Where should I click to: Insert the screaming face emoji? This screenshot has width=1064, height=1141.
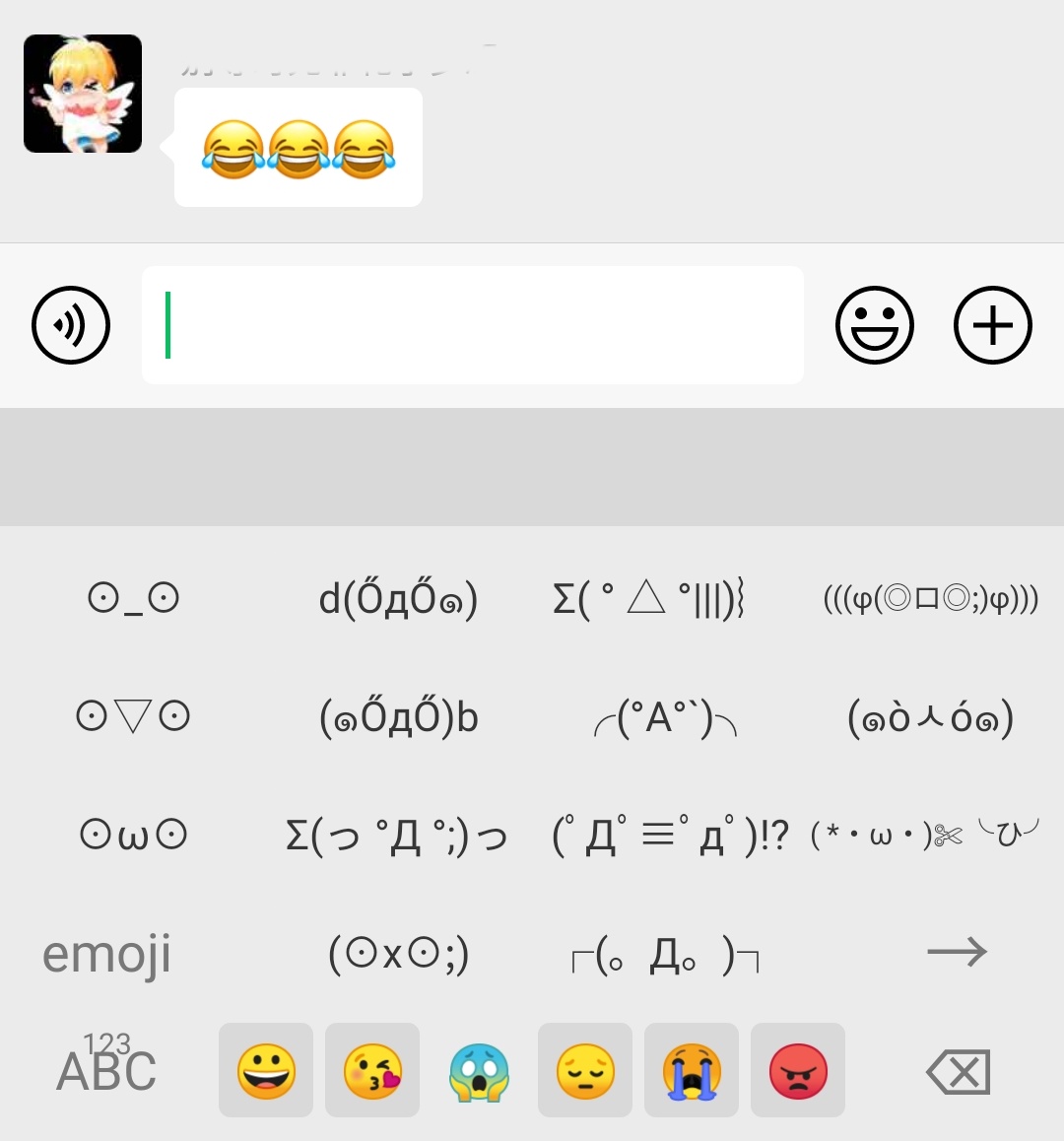479,1071
